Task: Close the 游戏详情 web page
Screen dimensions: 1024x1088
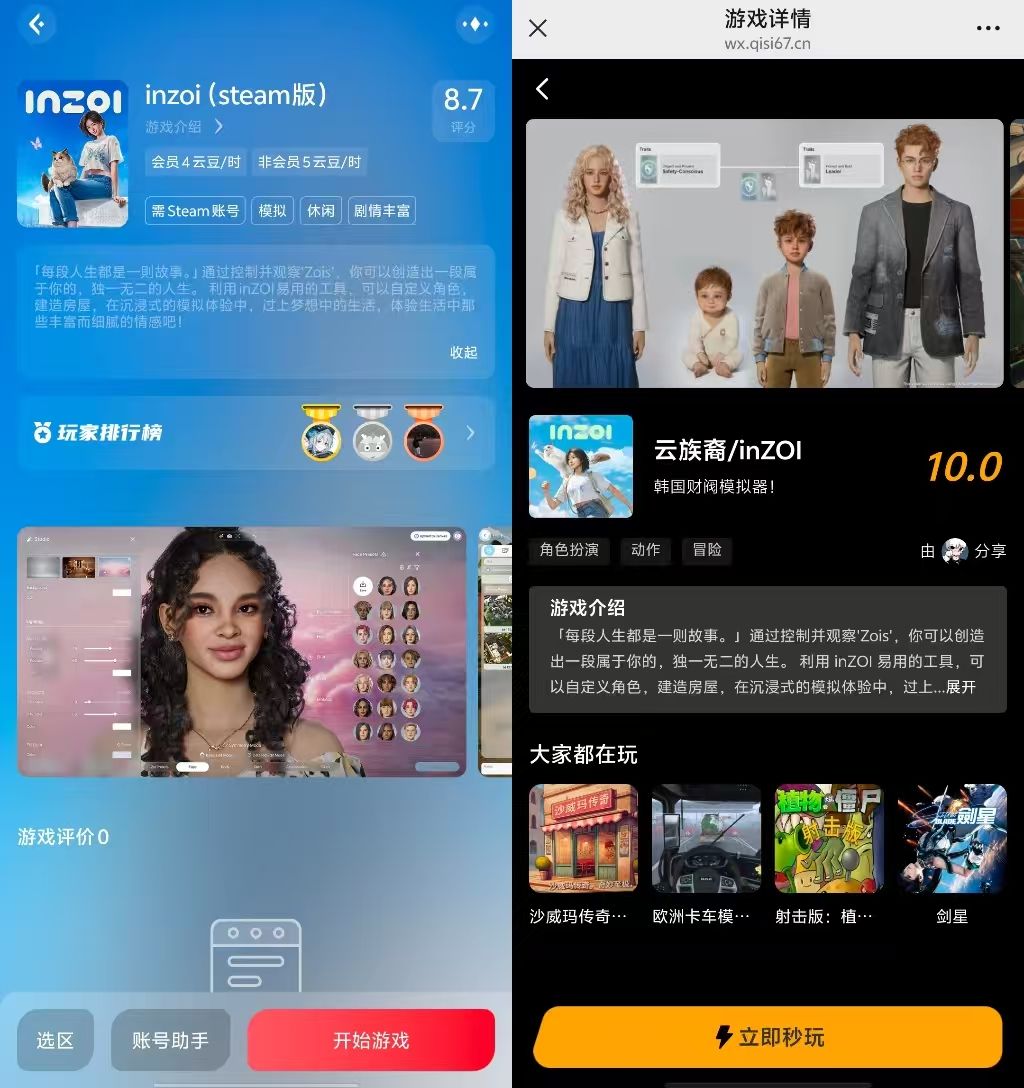Action: pos(538,28)
